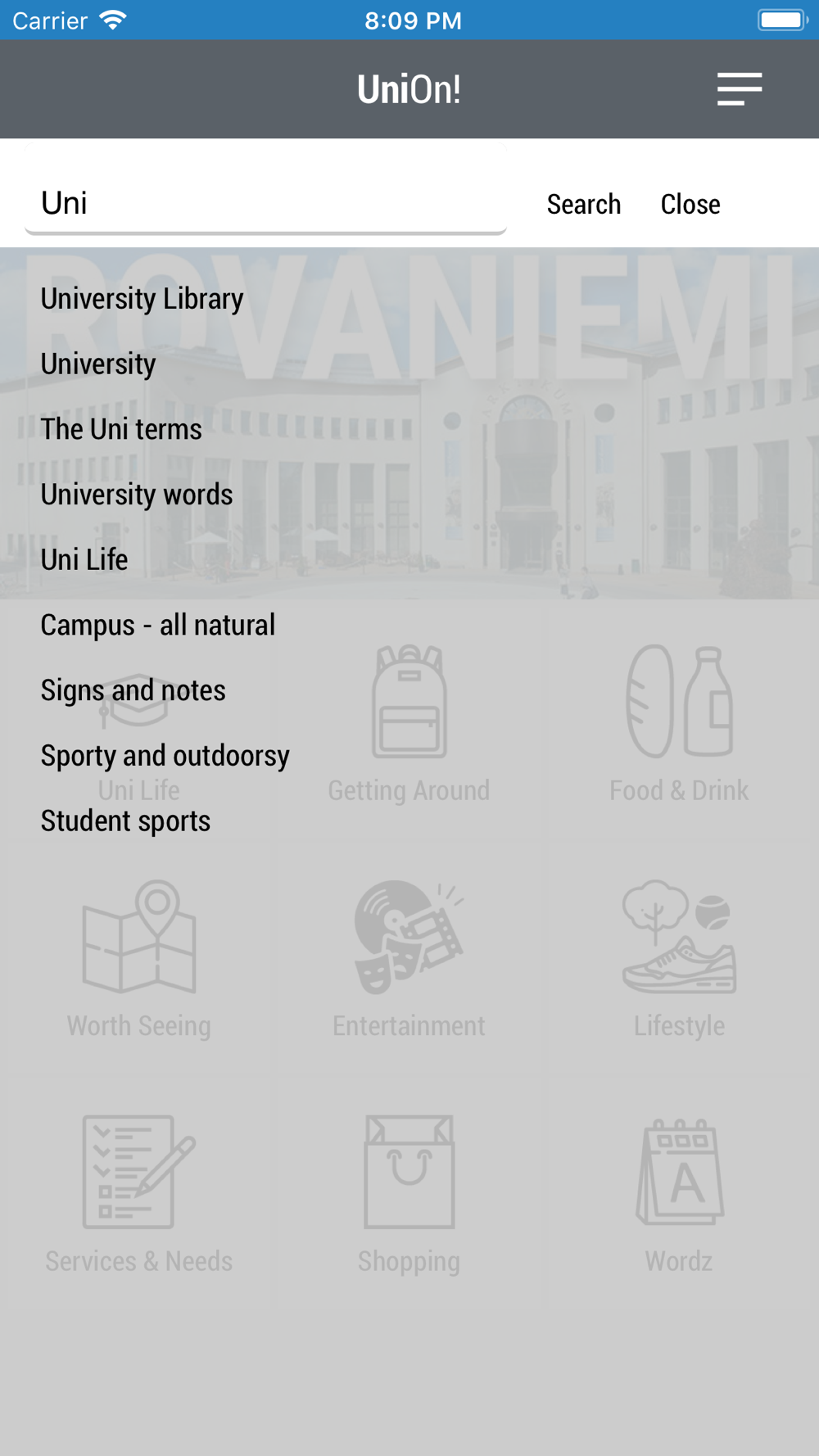This screenshot has height=1456, width=819.
Task: Select Signs and notes suggestion
Action: click(x=133, y=690)
